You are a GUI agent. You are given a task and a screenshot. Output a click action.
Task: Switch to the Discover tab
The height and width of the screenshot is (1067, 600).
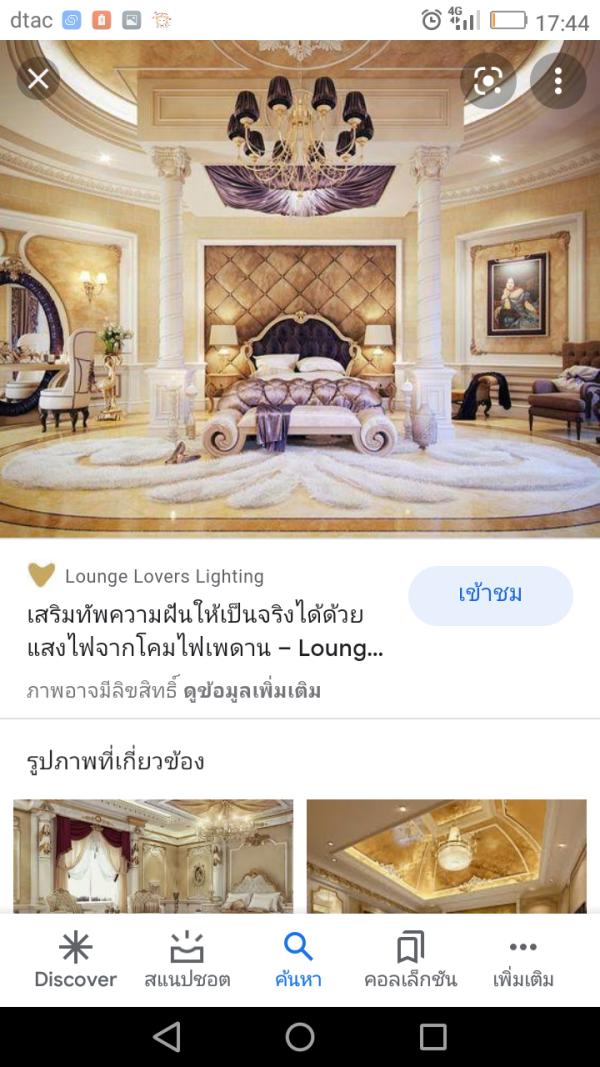[75, 960]
